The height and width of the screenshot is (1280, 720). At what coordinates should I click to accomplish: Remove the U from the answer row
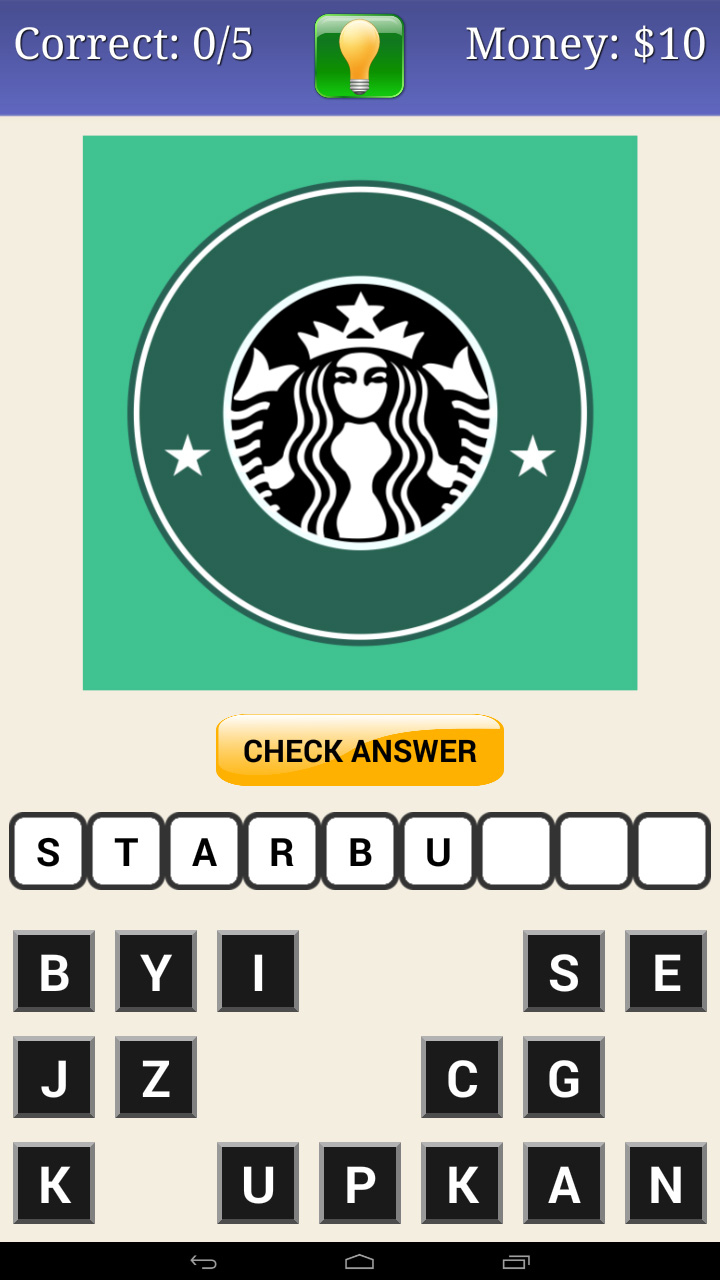[x=437, y=851]
